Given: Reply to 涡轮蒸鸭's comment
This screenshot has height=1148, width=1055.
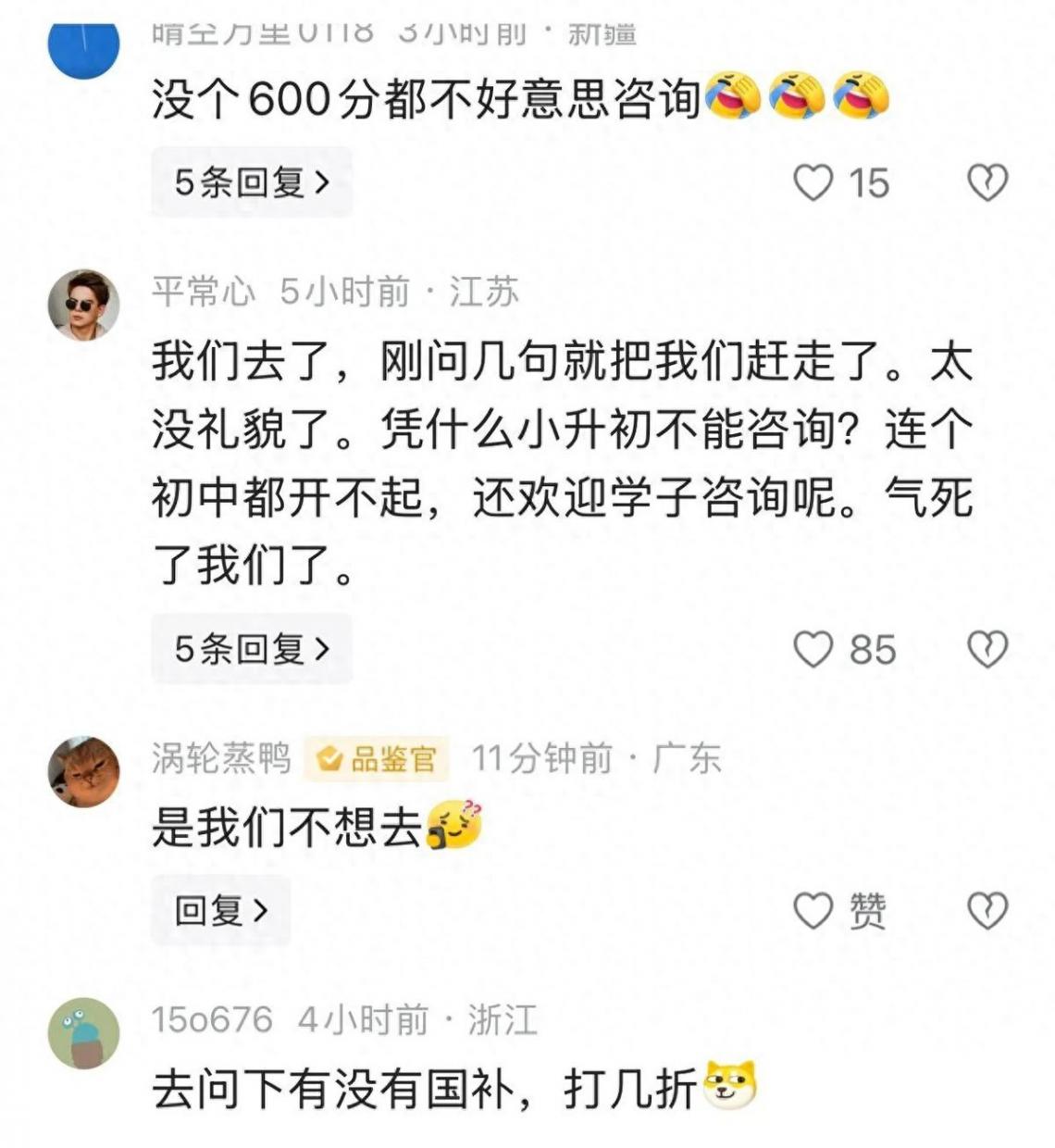Looking at the screenshot, I should point(221,911).
